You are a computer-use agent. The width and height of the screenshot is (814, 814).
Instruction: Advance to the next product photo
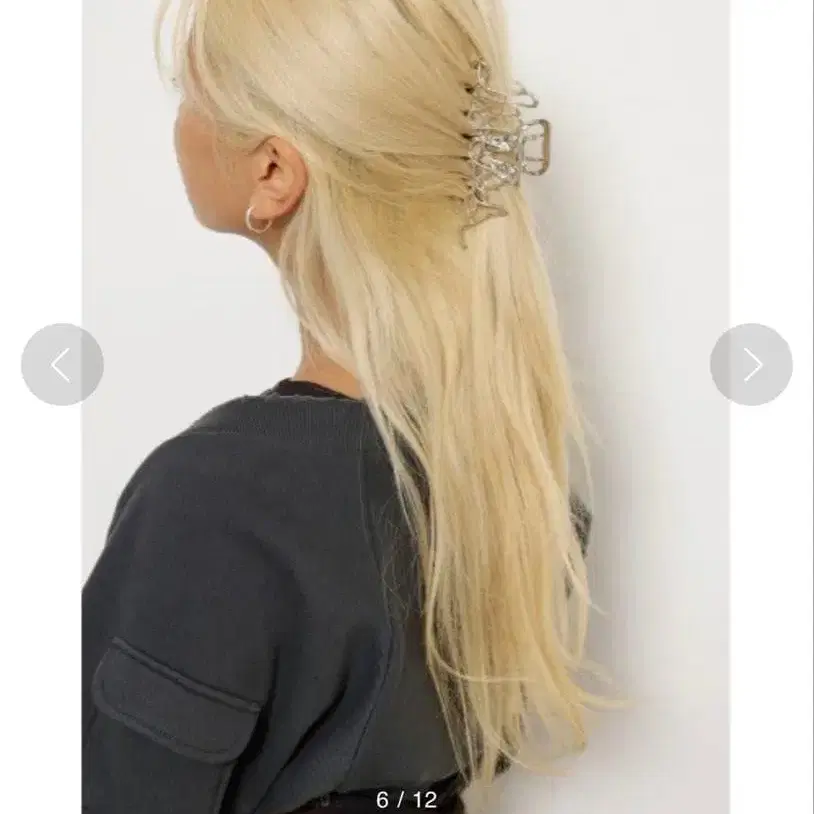point(751,364)
